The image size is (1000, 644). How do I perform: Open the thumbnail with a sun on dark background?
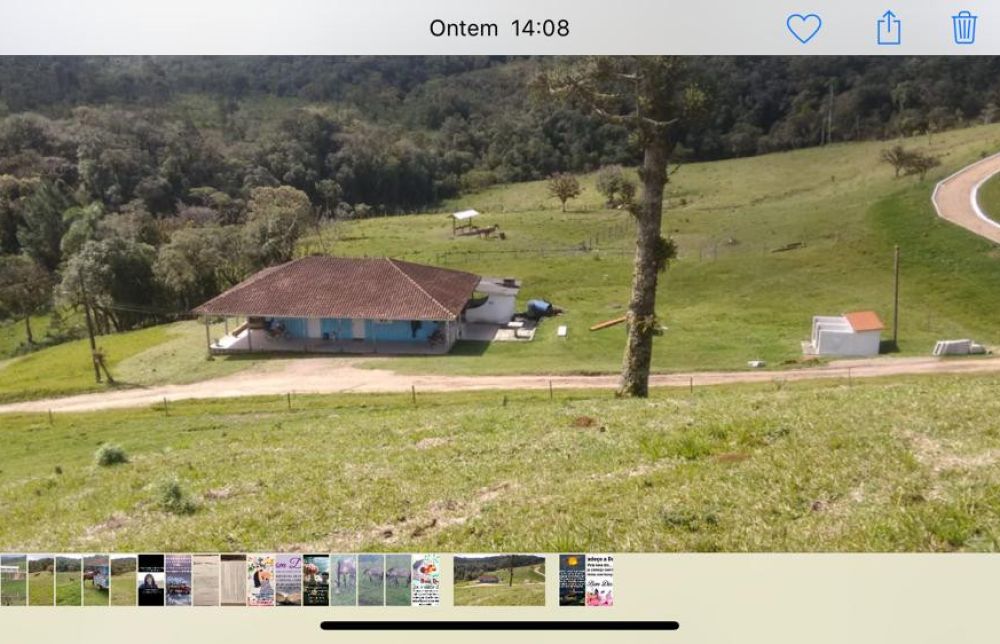(572, 580)
